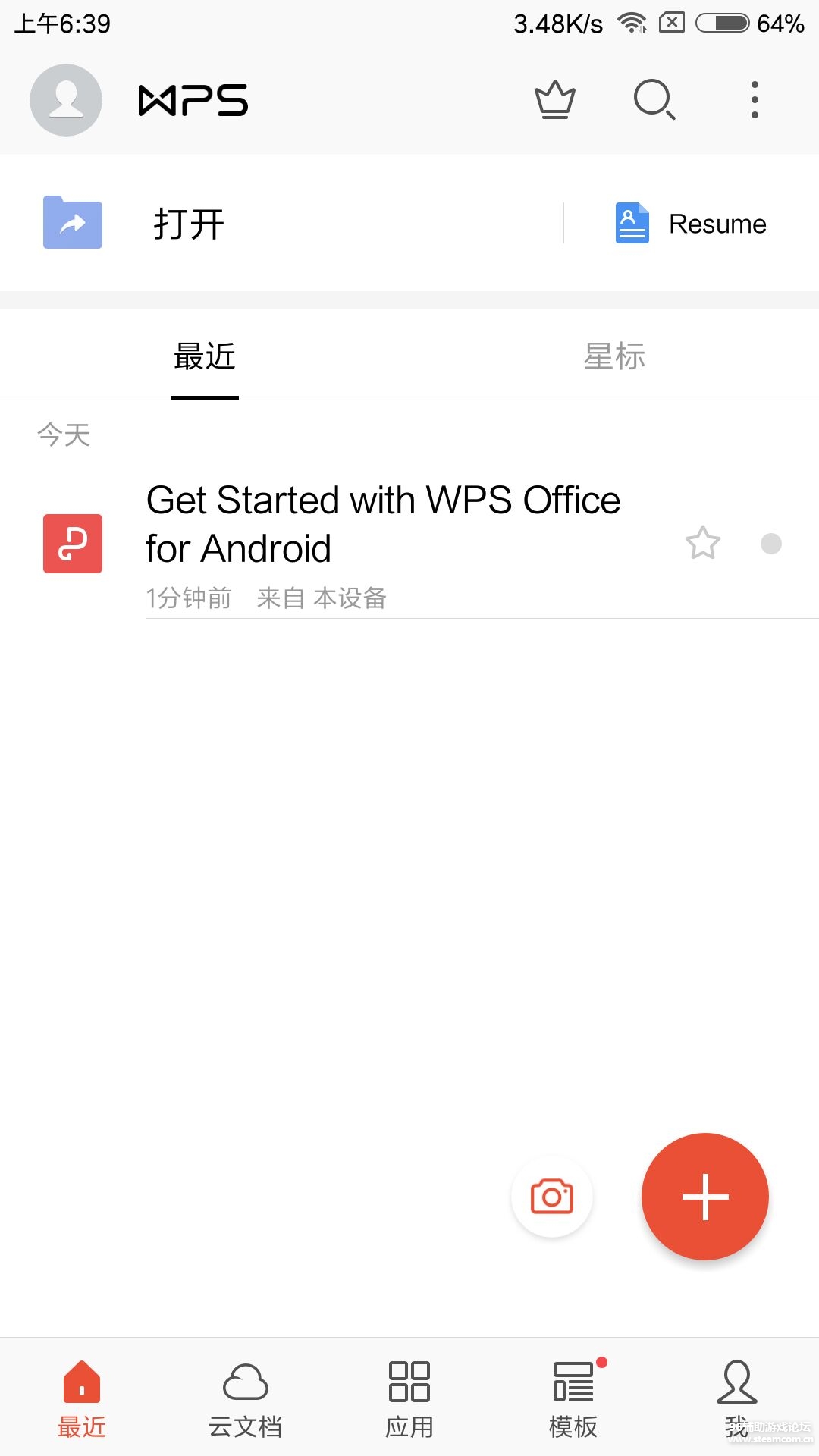Star the Get Started with WPS Office file

coord(702,543)
